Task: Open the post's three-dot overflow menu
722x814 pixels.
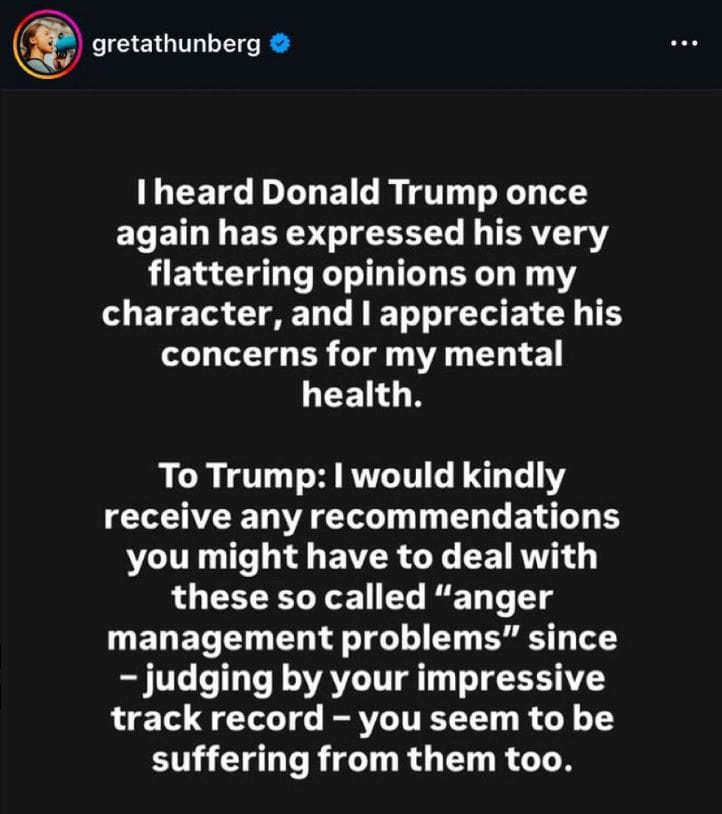Action: pos(684,45)
